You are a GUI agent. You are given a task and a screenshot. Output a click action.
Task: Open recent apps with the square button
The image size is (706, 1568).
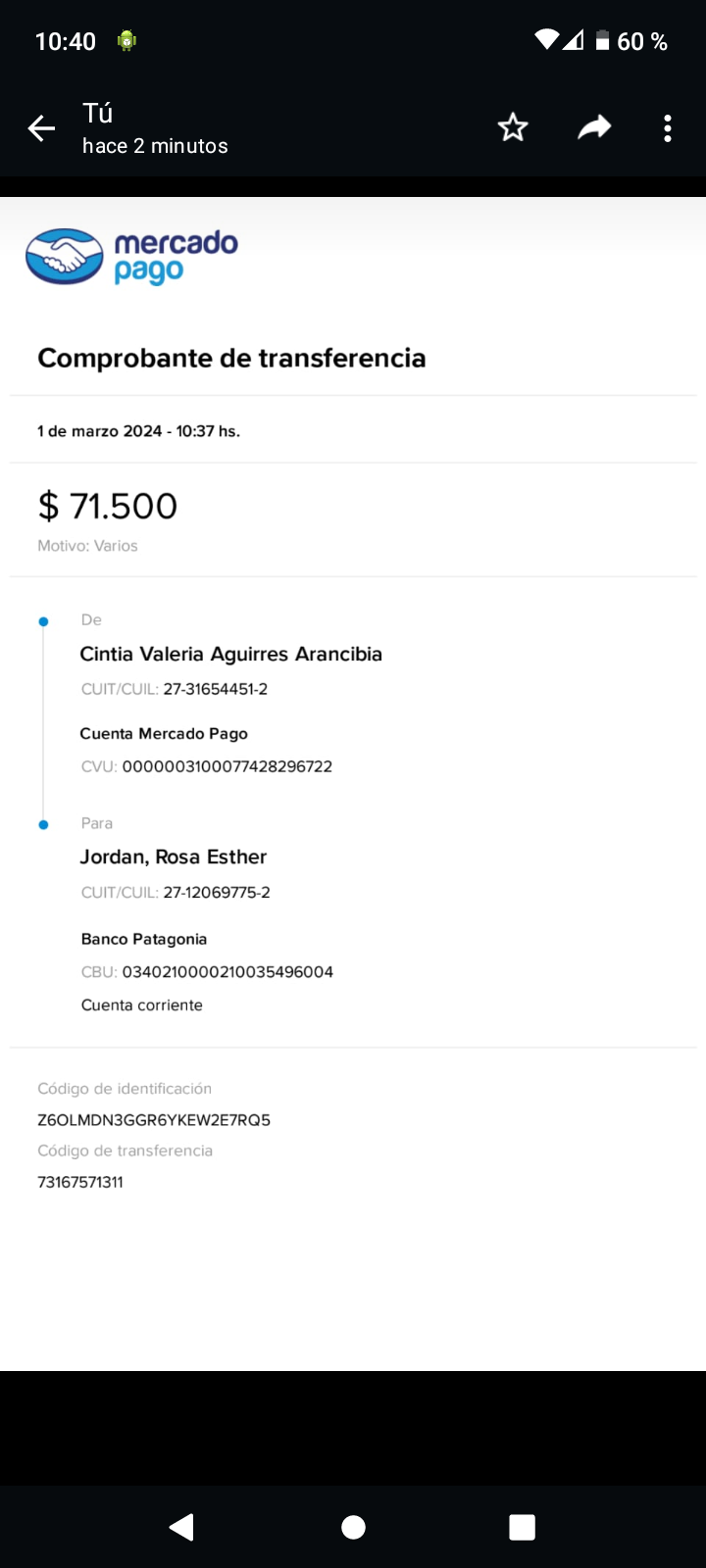523,1527
